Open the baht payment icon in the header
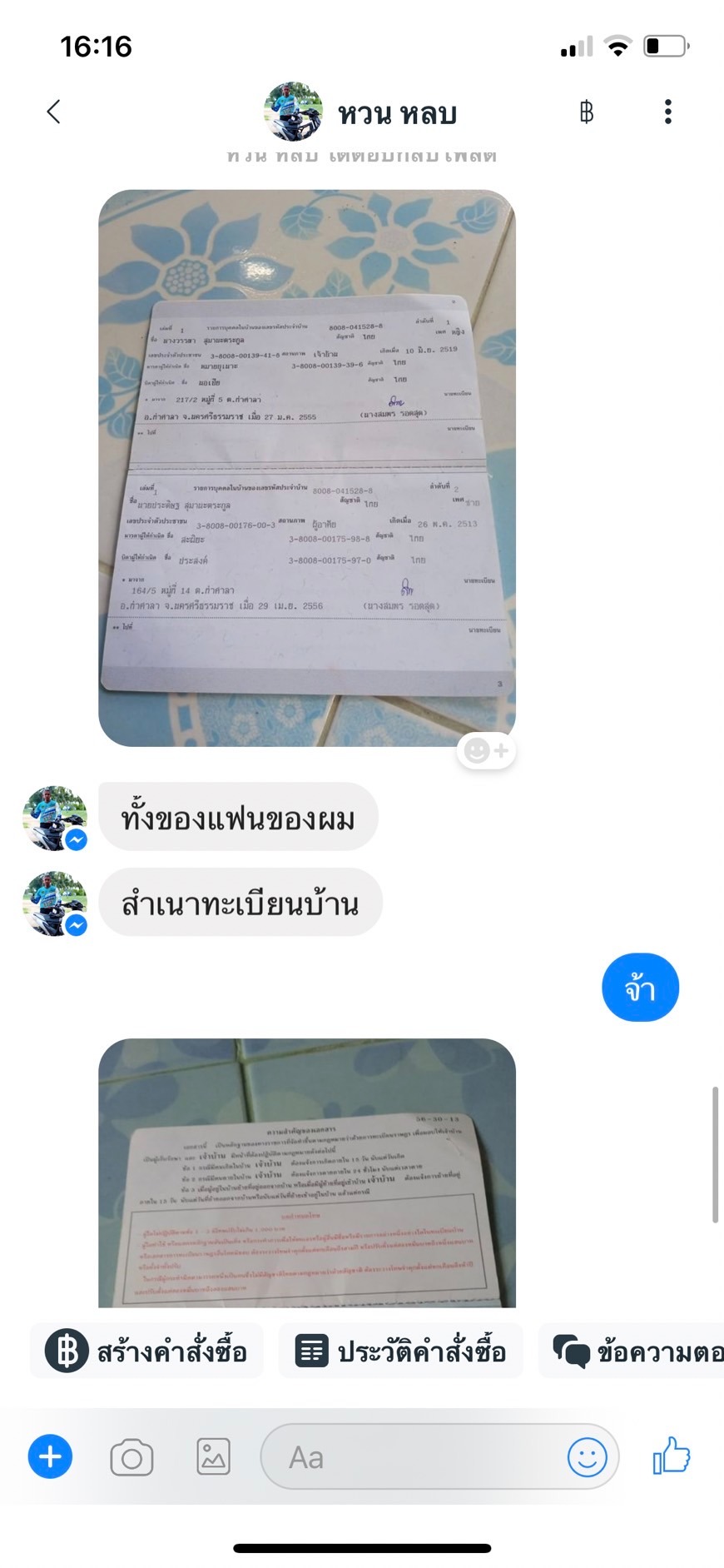The image size is (724, 1568). click(587, 112)
